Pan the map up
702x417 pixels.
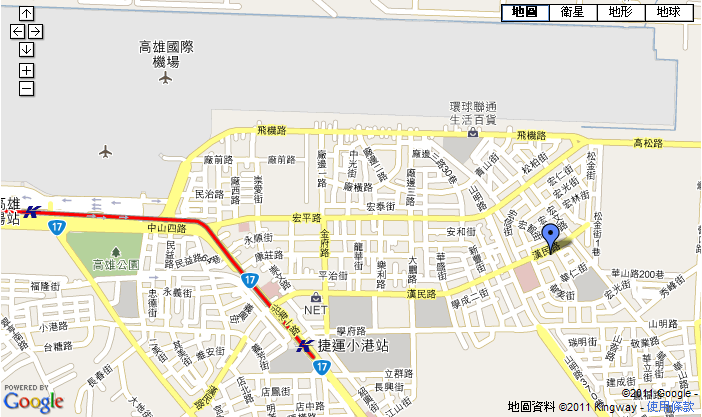point(26,14)
